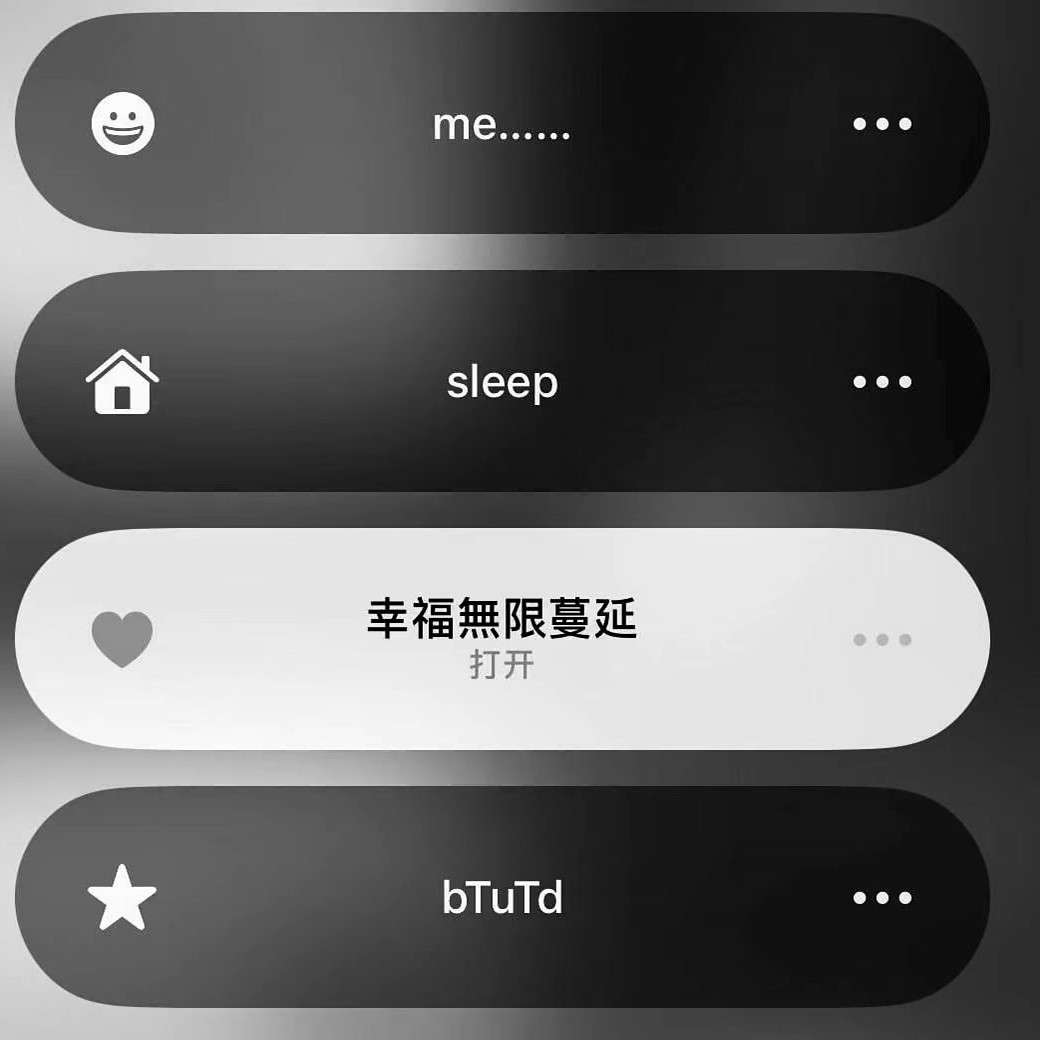Open more options for 幸福無限蔓延

click(882, 640)
